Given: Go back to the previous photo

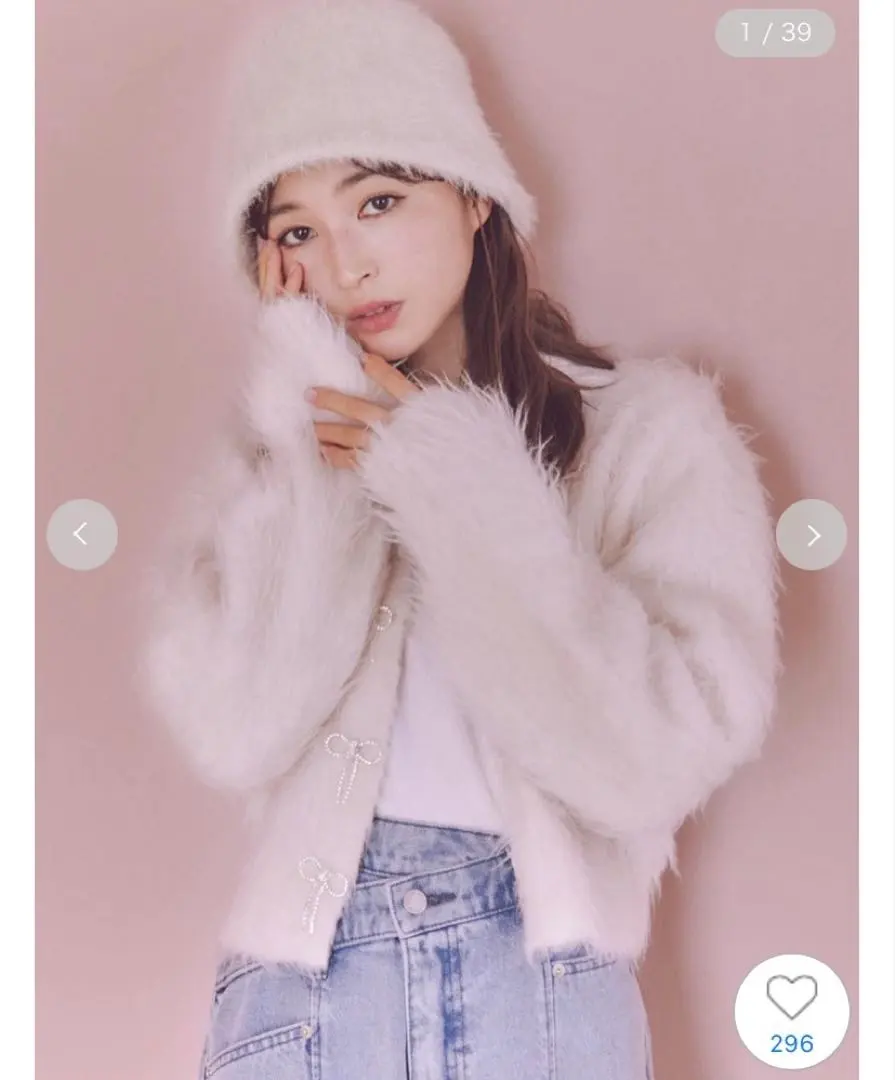Looking at the screenshot, I should 82,535.
